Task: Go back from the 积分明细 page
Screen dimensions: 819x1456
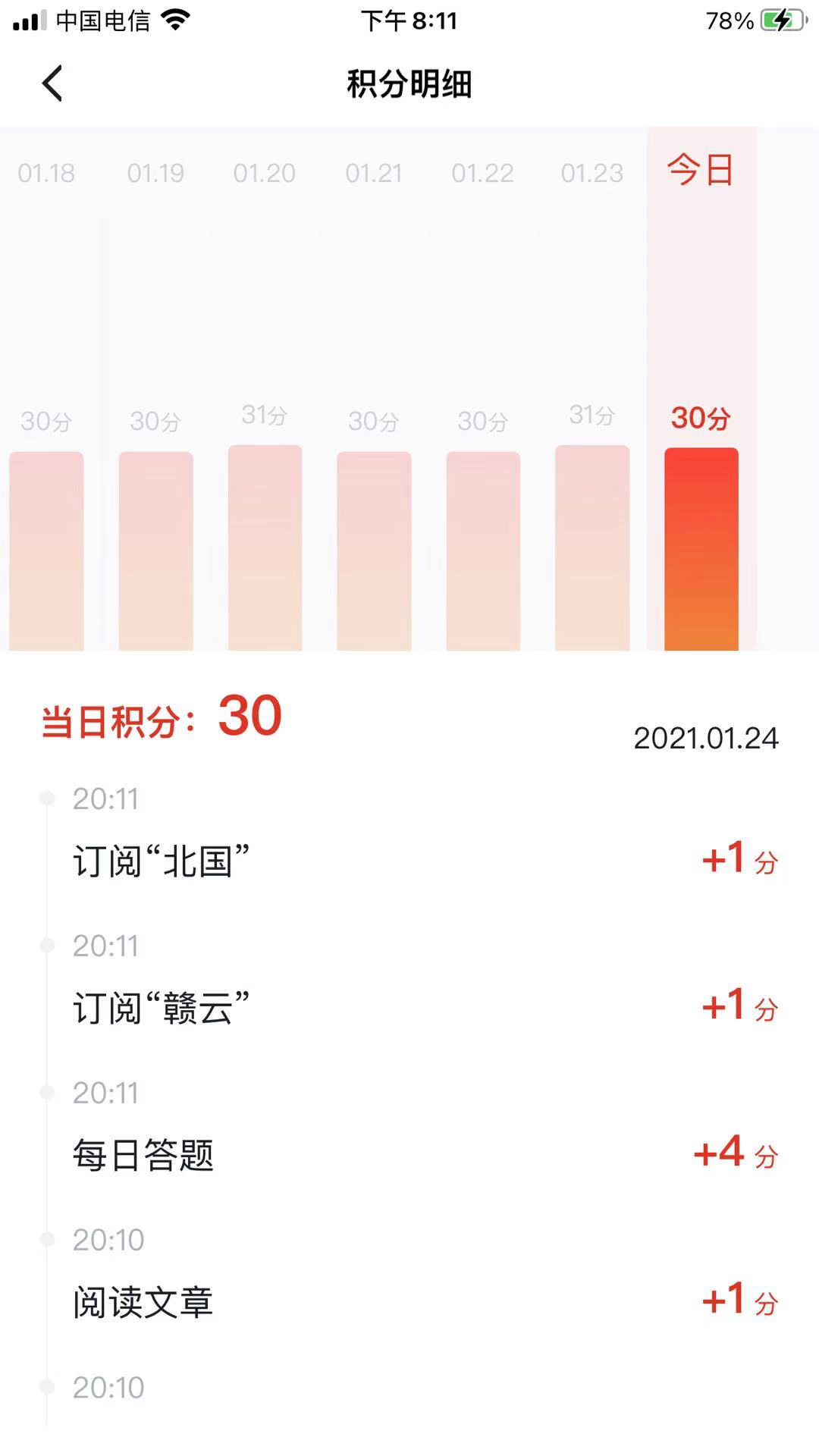Action: 52,83
